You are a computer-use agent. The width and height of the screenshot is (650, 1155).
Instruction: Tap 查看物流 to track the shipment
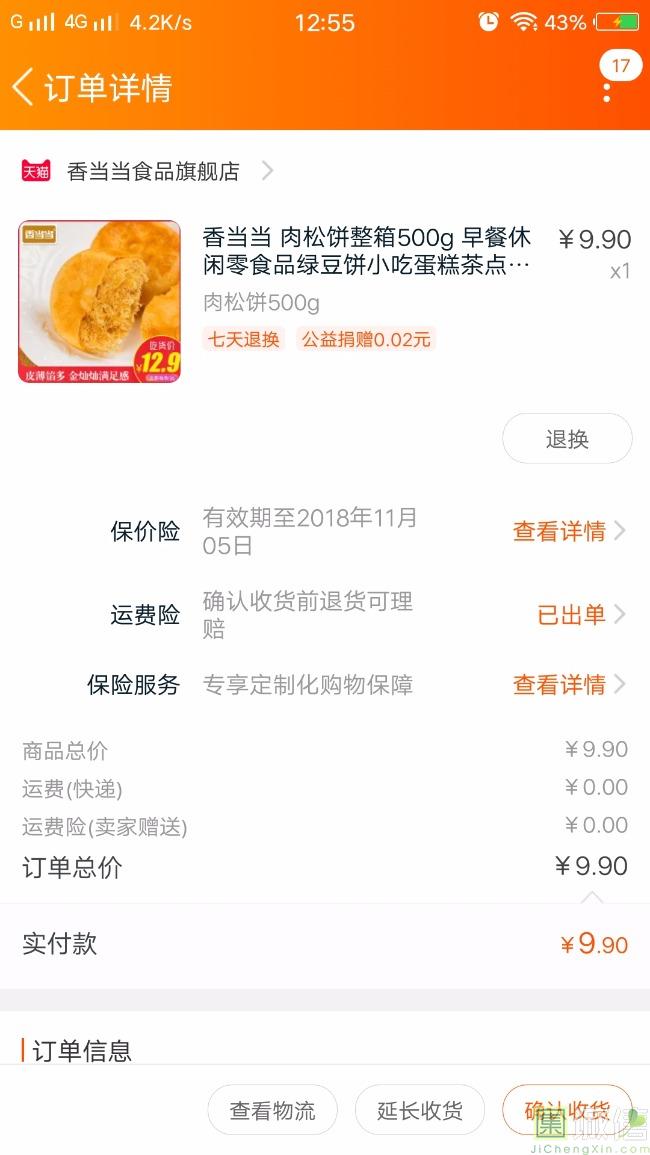[x=272, y=1110]
